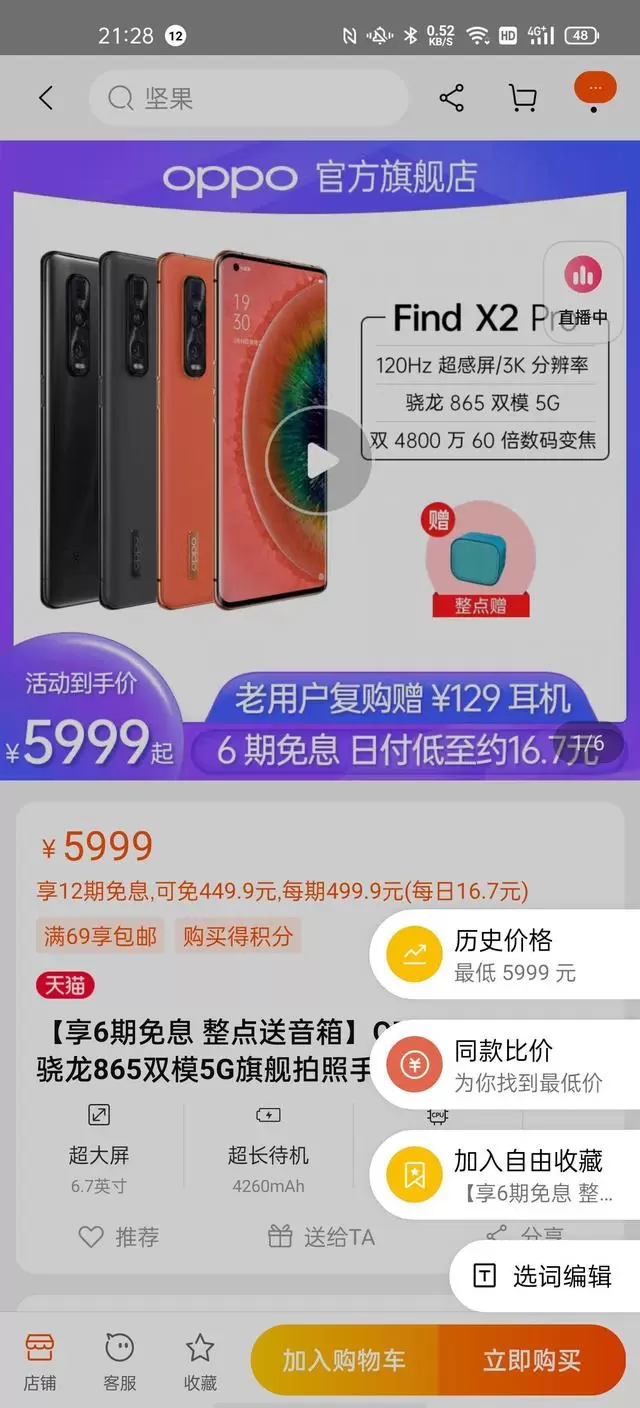
Task: Open 选词编辑 word selection editor
Action: 545,1276
